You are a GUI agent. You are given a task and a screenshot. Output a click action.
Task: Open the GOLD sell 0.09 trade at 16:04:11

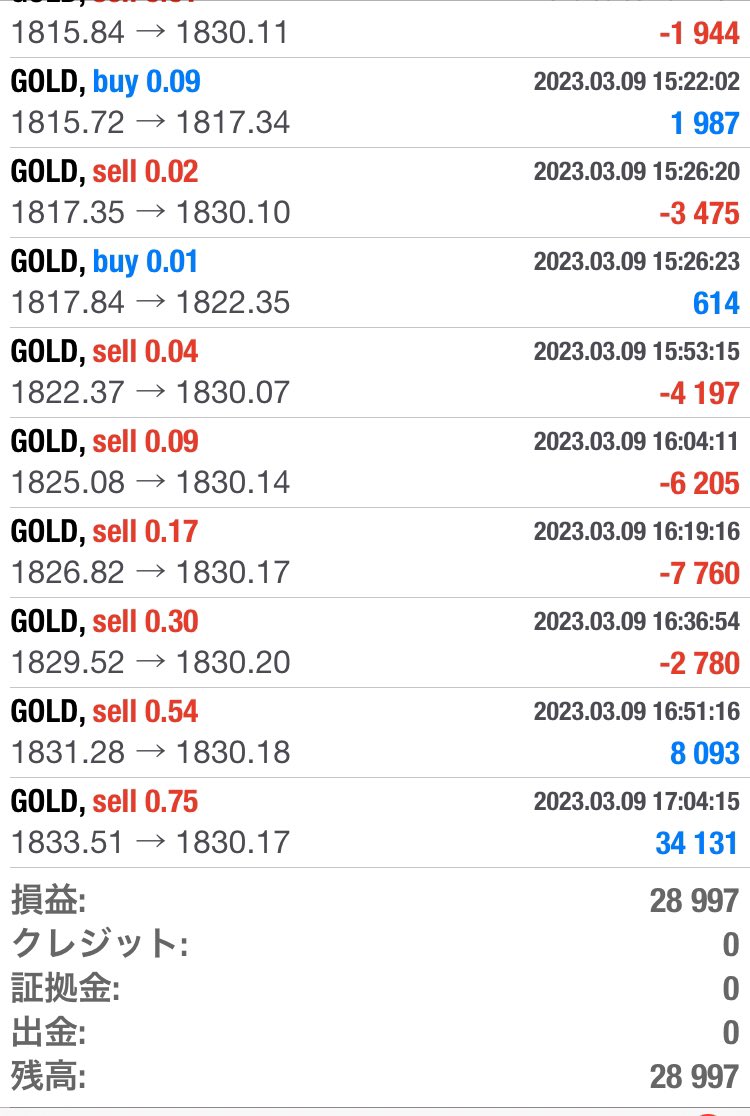coord(375,462)
